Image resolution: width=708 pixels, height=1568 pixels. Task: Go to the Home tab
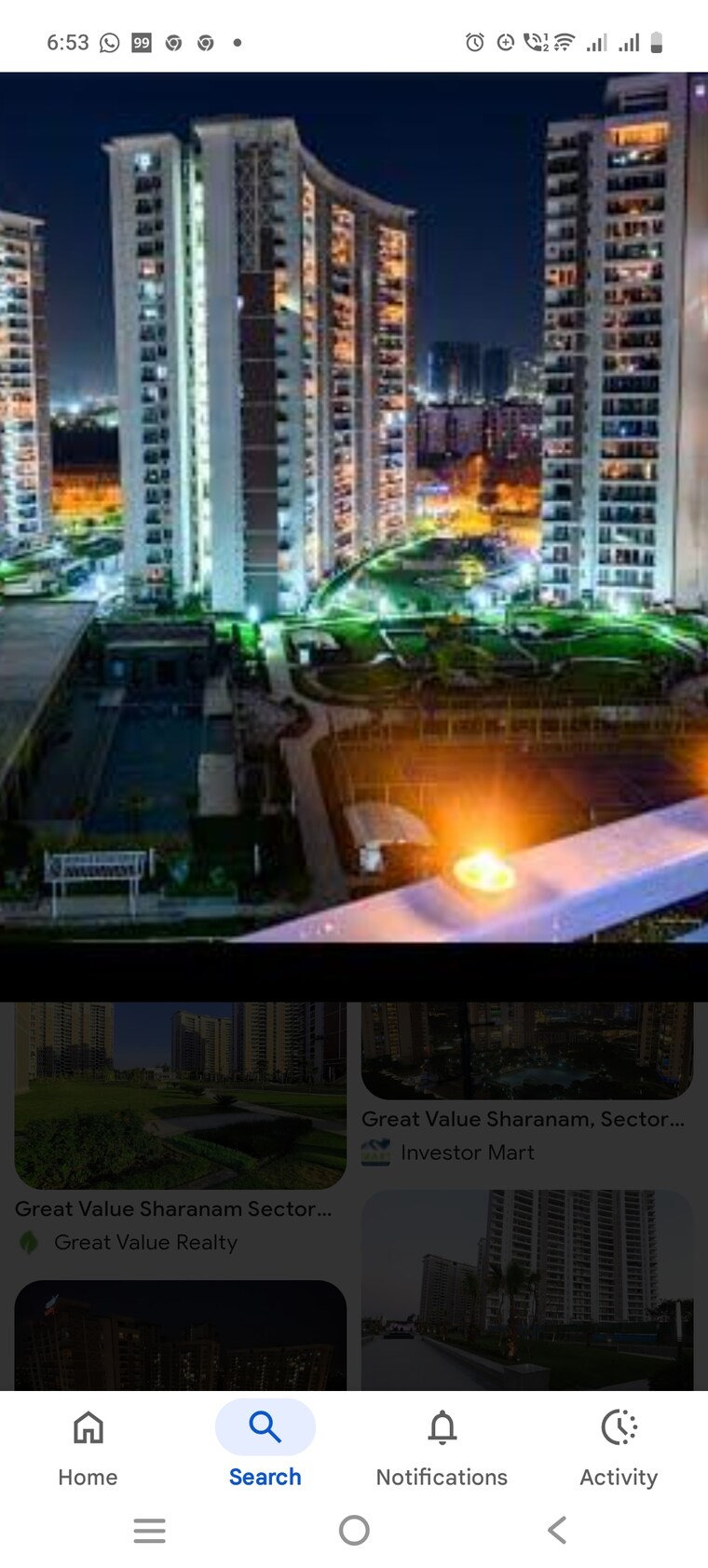(88, 1446)
